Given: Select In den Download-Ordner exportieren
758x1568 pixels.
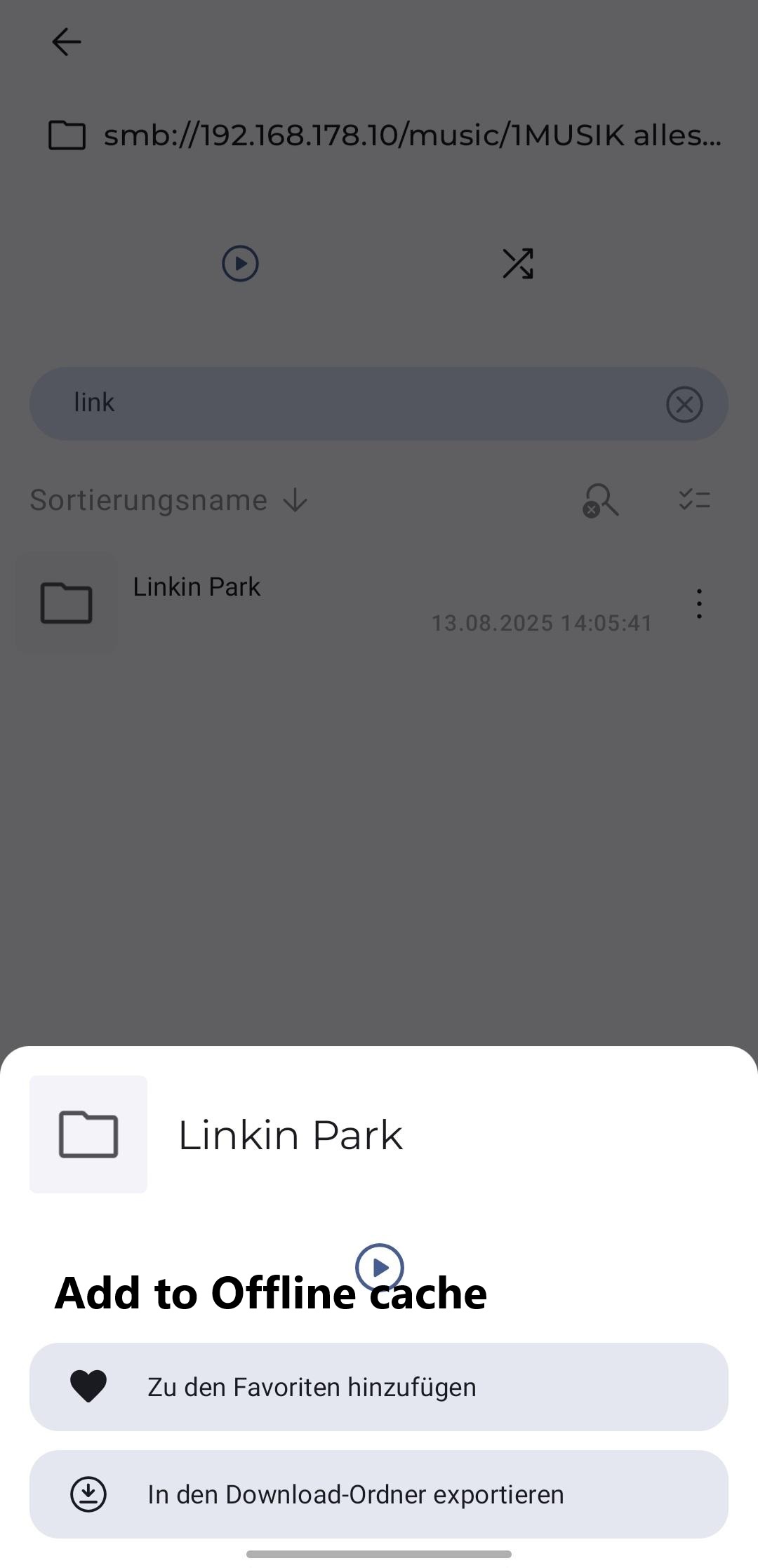Looking at the screenshot, I should coord(379,1494).
